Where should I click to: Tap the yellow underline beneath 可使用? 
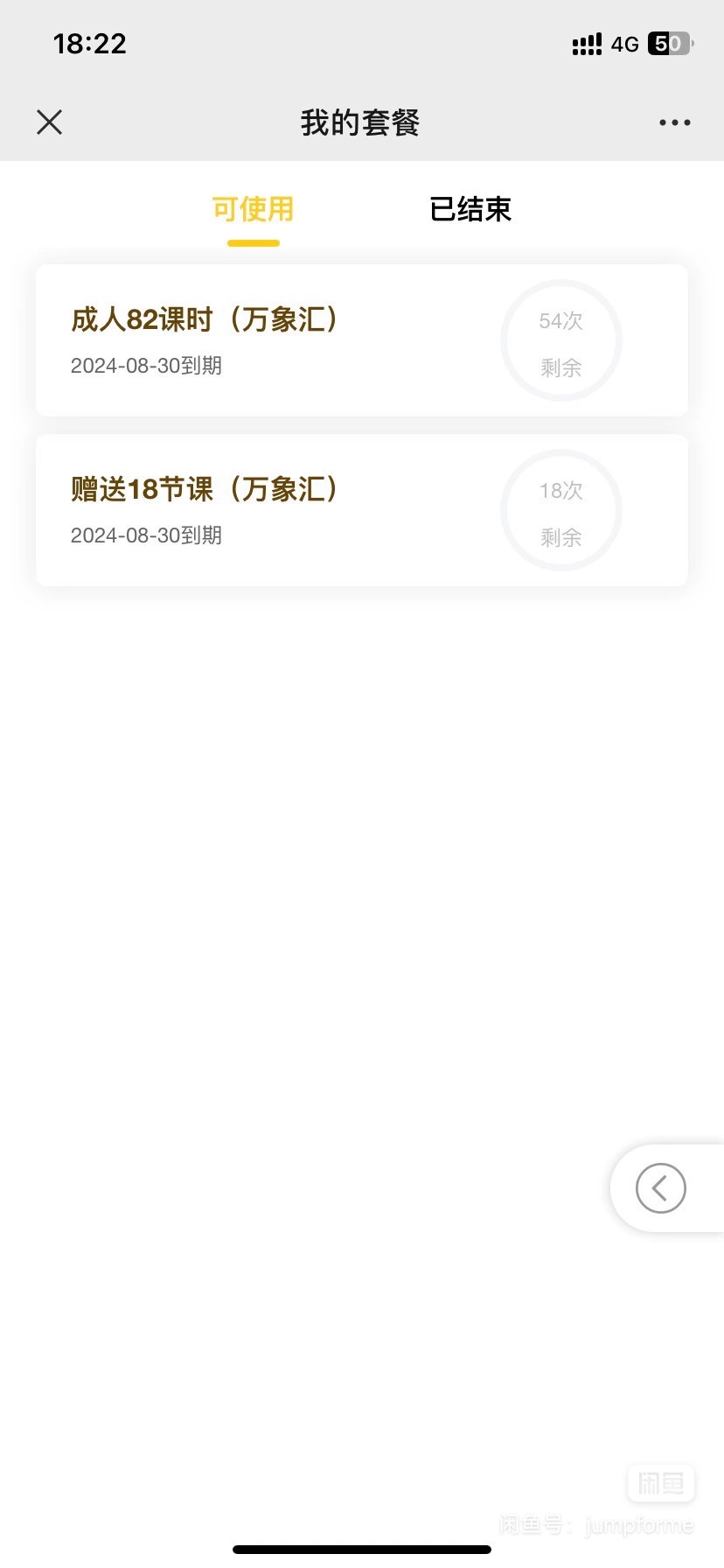tap(253, 243)
